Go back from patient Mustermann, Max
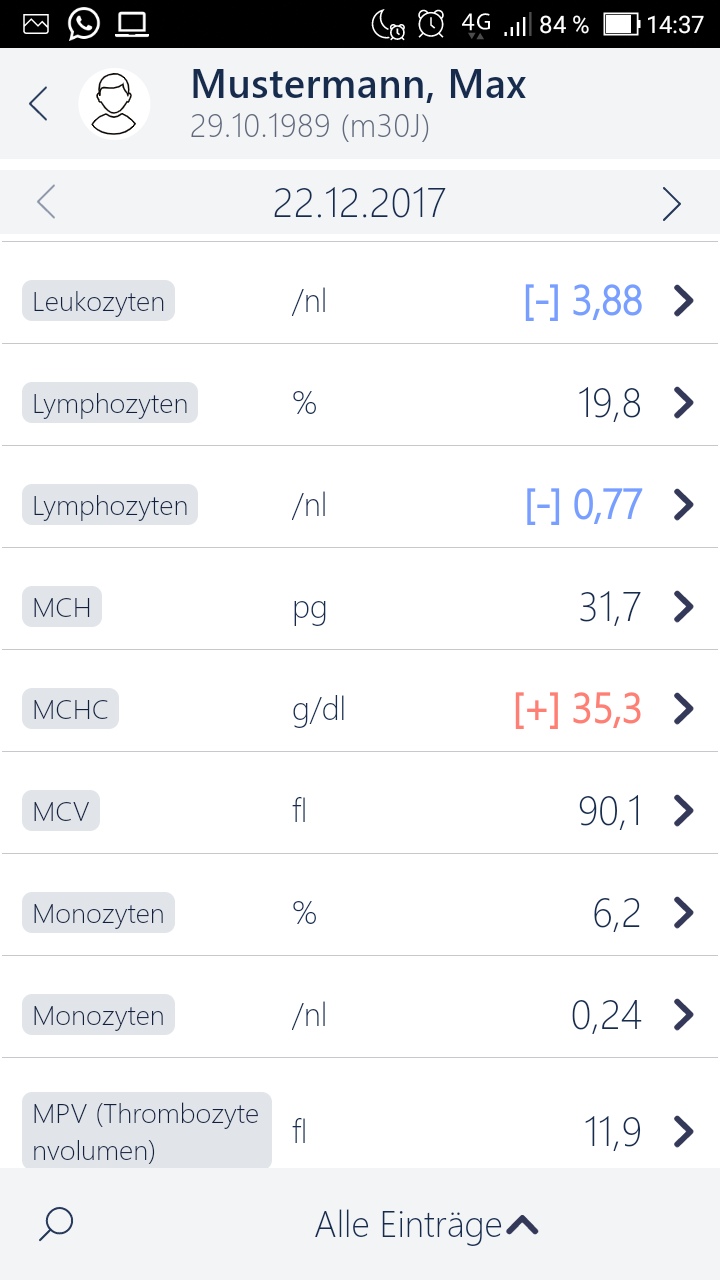Screen dimensions: 720x1280 tap(38, 104)
